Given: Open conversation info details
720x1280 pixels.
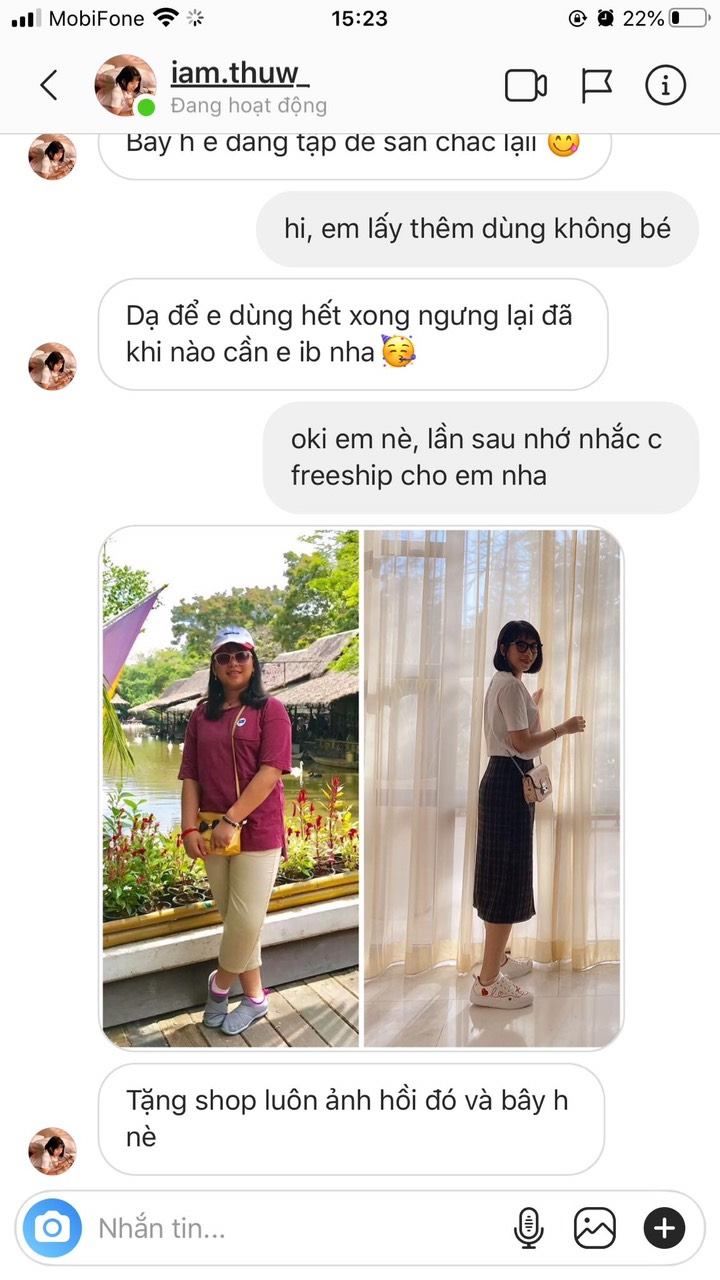Looking at the screenshot, I should coord(665,86).
